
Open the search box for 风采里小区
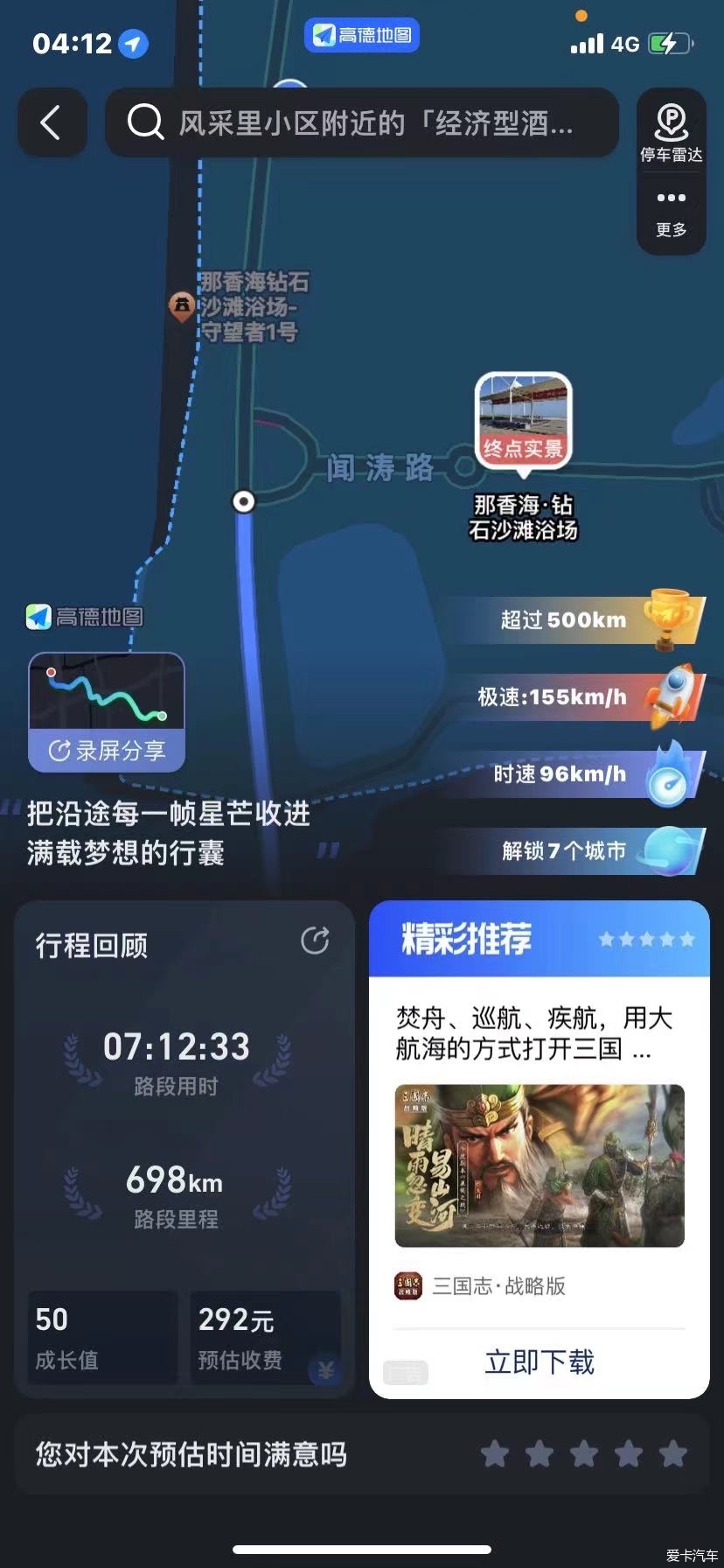tap(362, 122)
